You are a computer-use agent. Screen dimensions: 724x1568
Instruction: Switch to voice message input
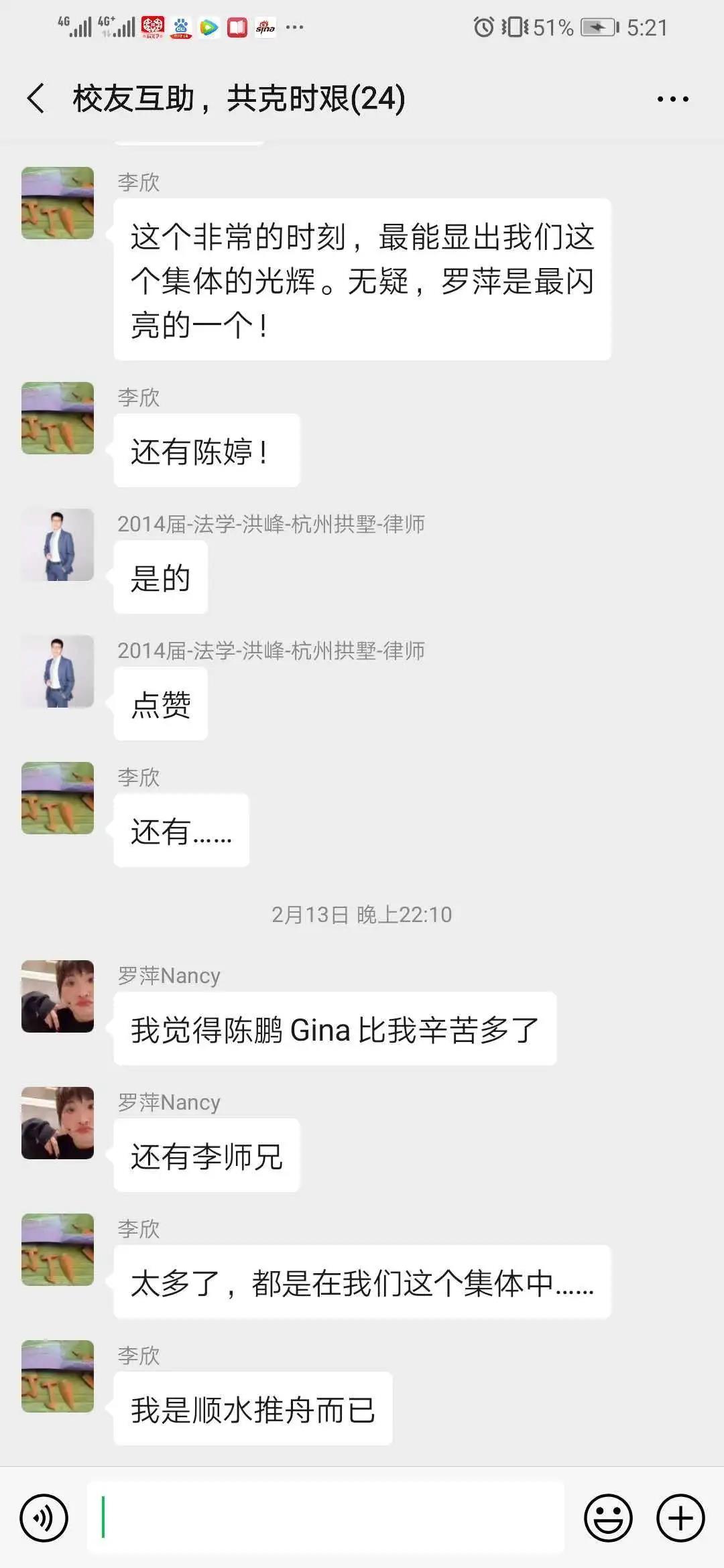click(44, 1518)
